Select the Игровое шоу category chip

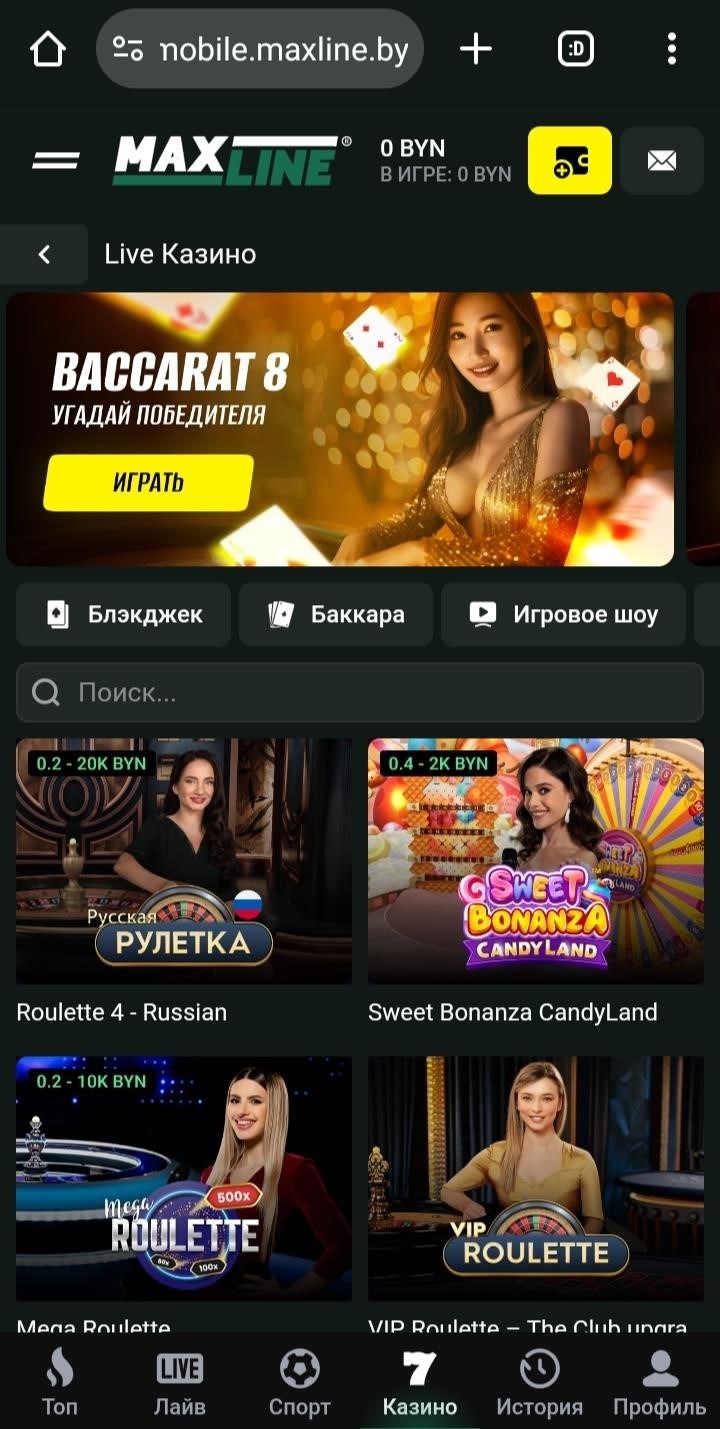pos(564,614)
